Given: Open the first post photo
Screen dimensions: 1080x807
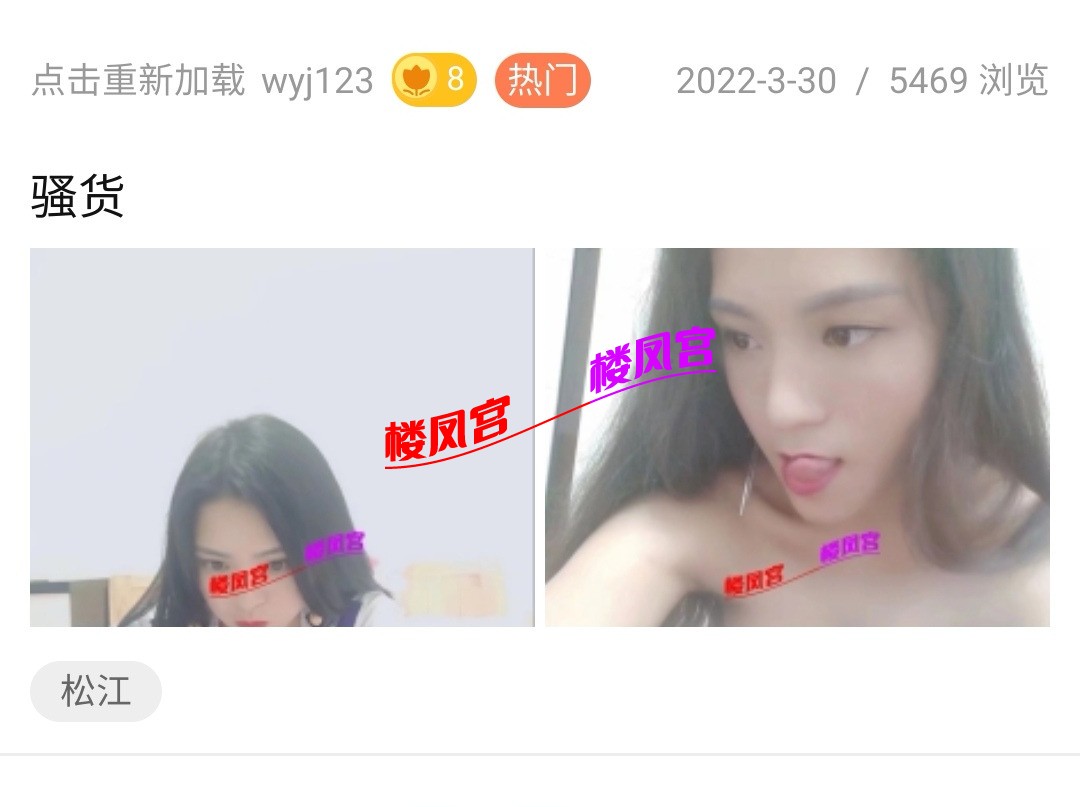Looking at the screenshot, I should (282, 437).
